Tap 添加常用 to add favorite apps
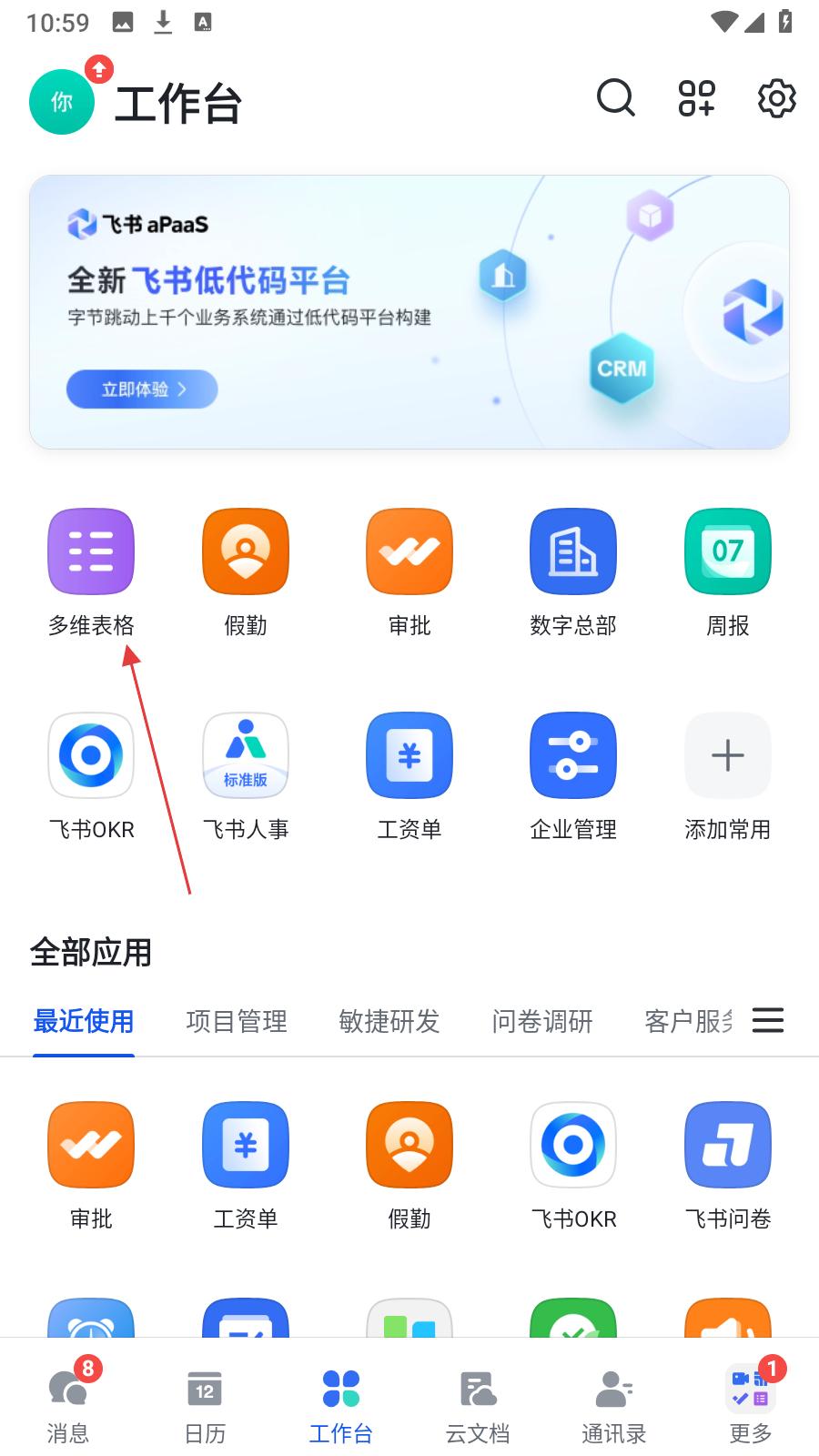 727,755
